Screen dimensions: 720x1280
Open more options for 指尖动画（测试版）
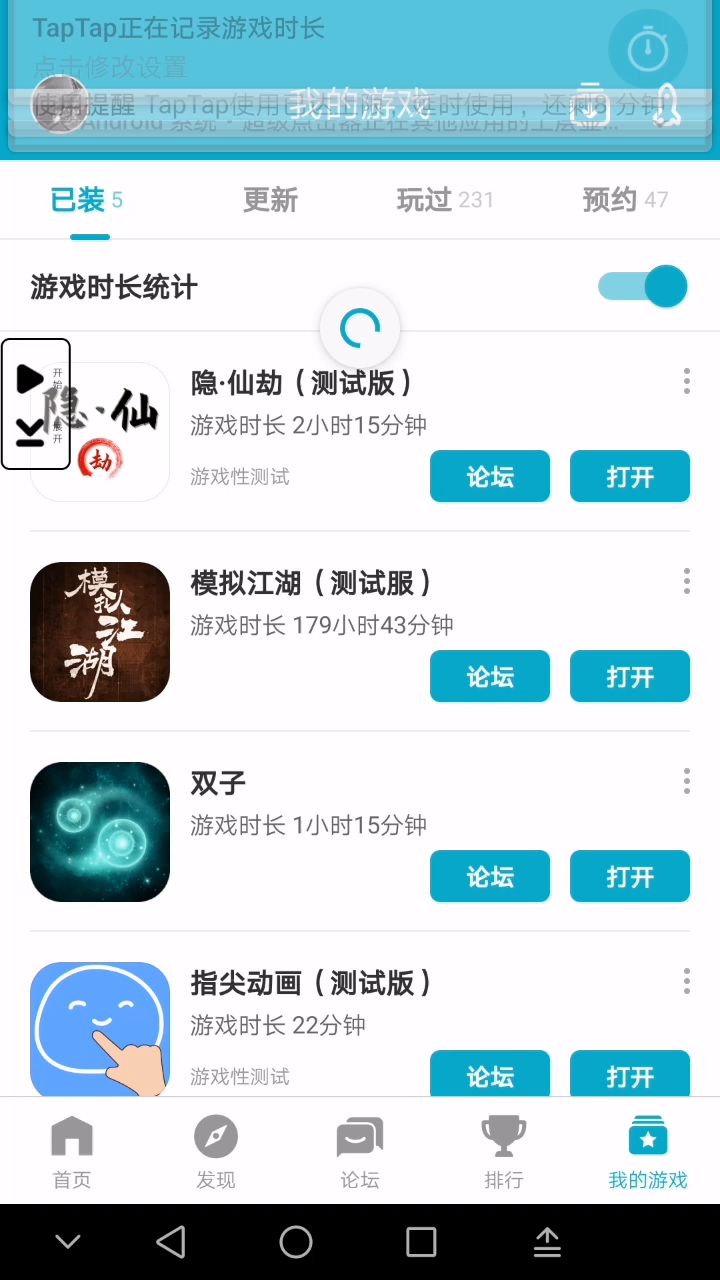click(x=686, y=981)
